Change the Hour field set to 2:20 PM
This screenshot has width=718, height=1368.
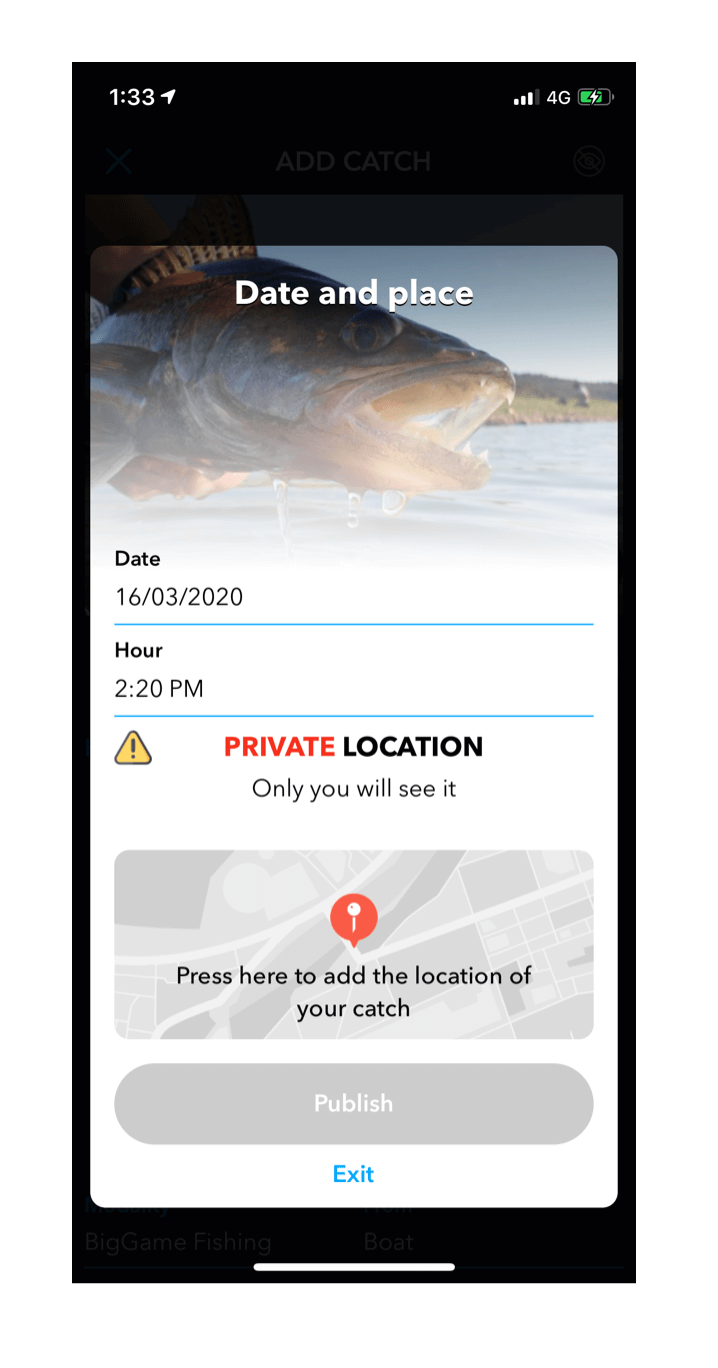pyautogui.click(x=353, y=688)
